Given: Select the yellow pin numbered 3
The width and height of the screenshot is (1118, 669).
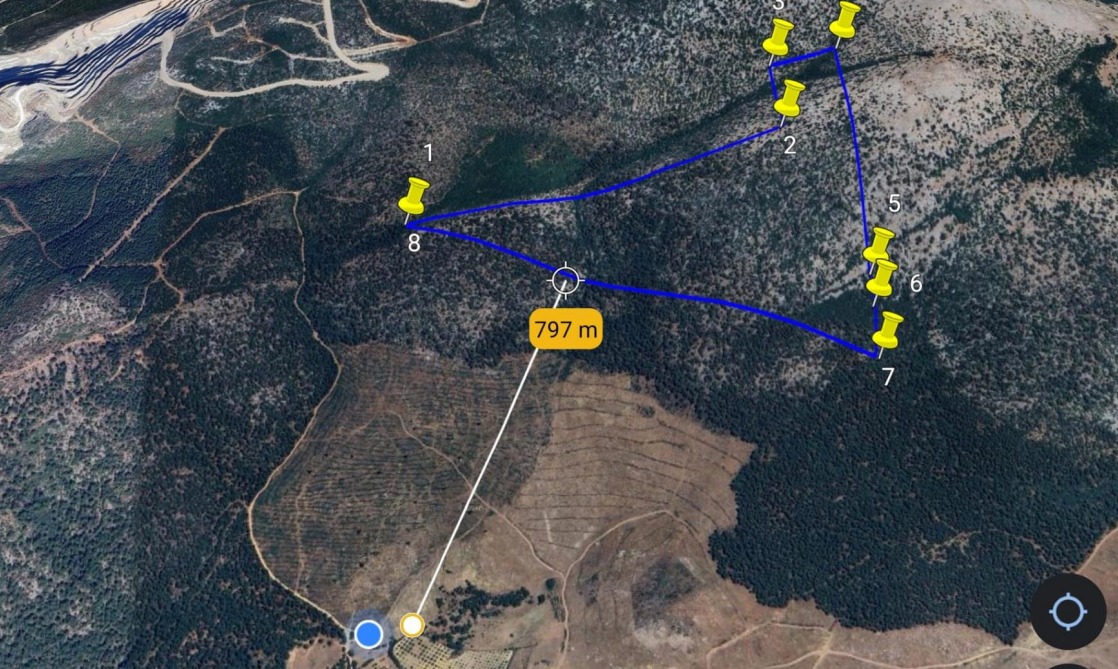Looking at the screenshot, I should [x=778, y=37].
